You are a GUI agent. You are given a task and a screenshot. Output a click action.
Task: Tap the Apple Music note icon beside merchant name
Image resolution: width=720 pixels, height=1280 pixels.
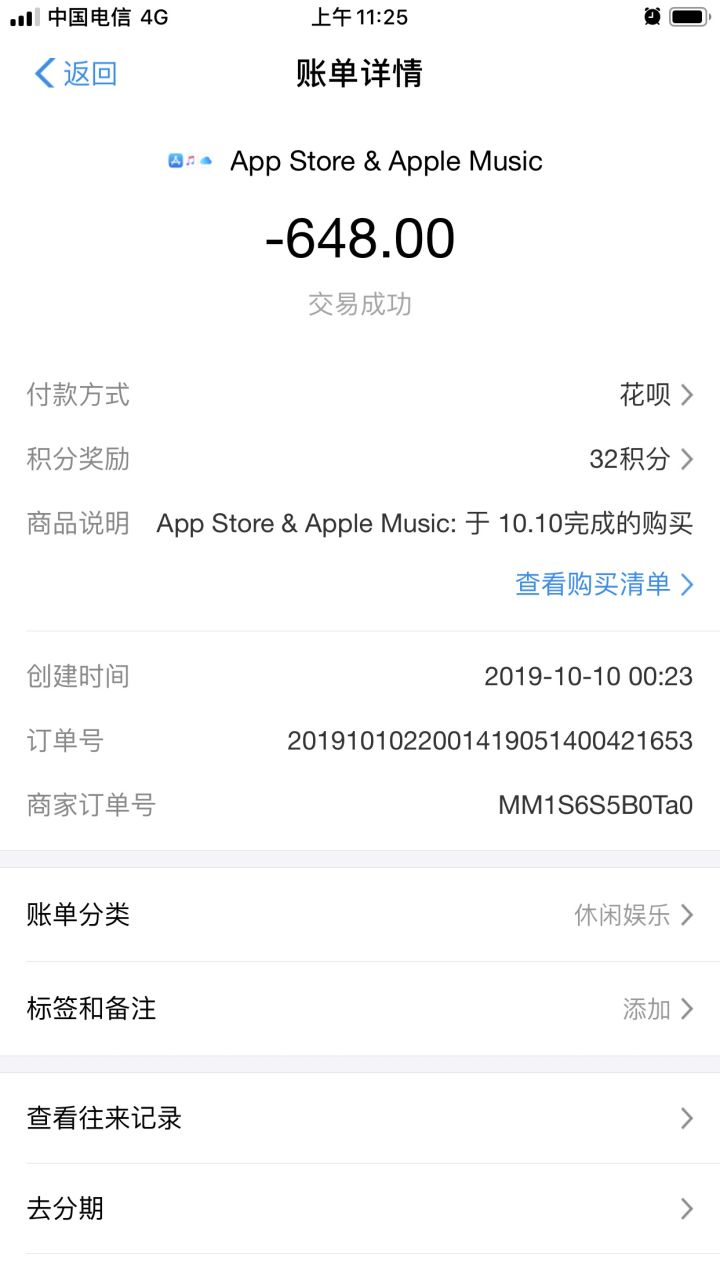click(190, 158)
